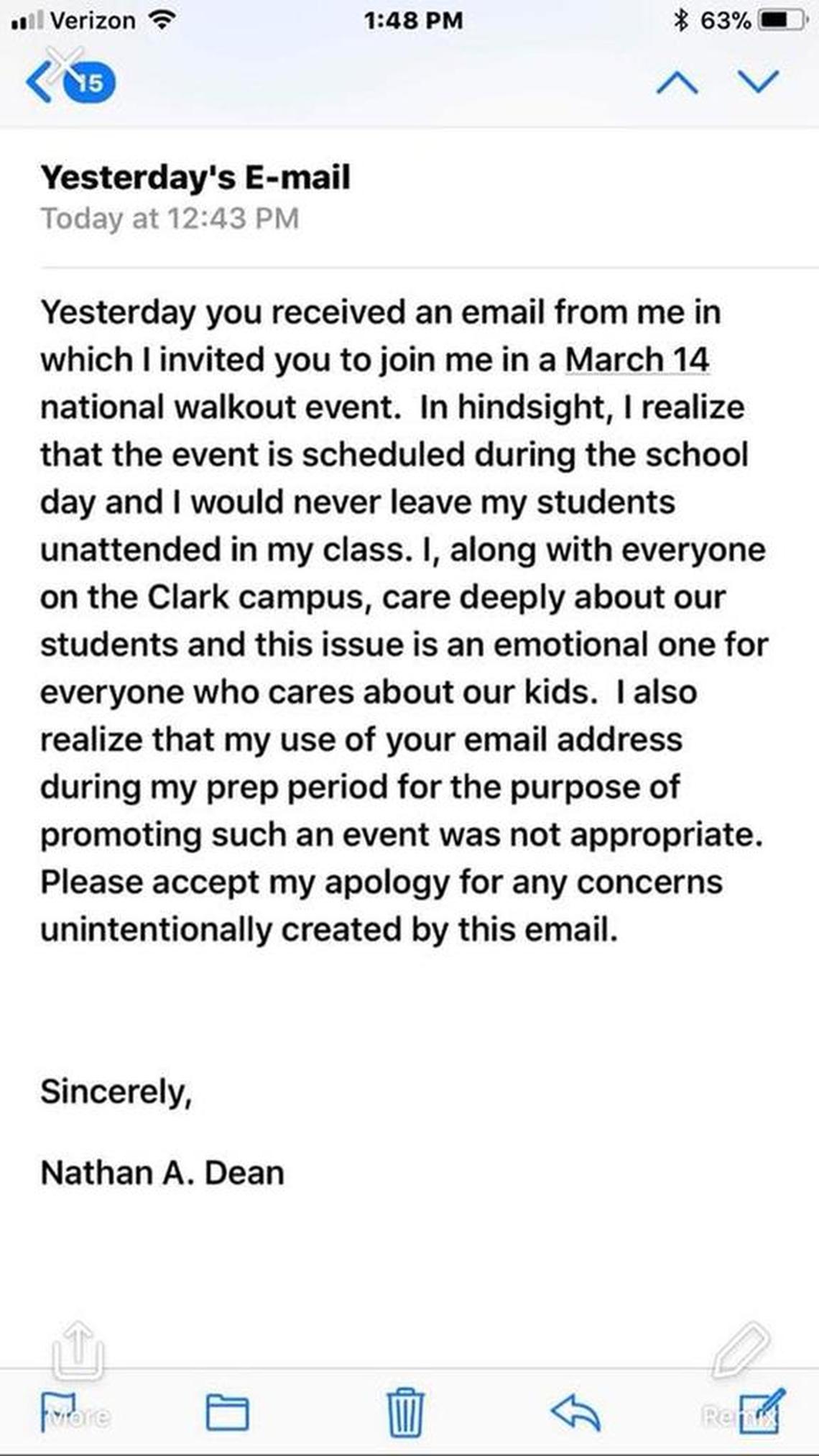The height and width of the screenshot is (1456, 819).
Task: Tap the subject line Yesterday's E-mail
Action: click(198, 175)
